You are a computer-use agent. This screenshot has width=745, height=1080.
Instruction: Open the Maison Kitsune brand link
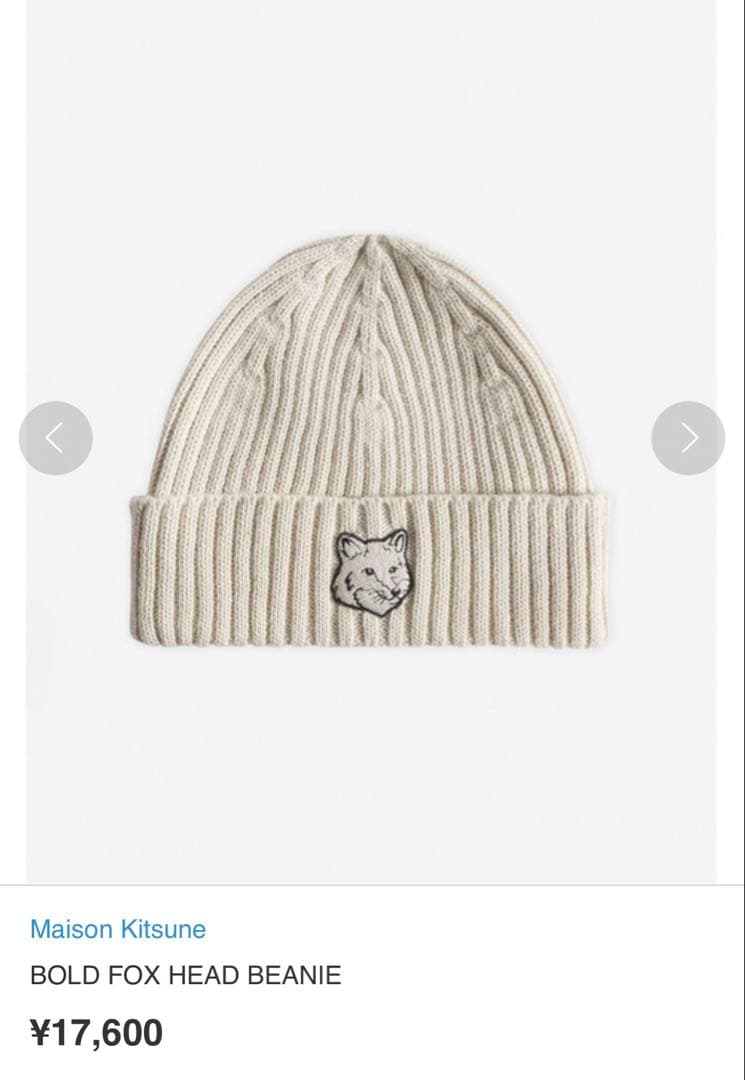(x=118, y=929)
